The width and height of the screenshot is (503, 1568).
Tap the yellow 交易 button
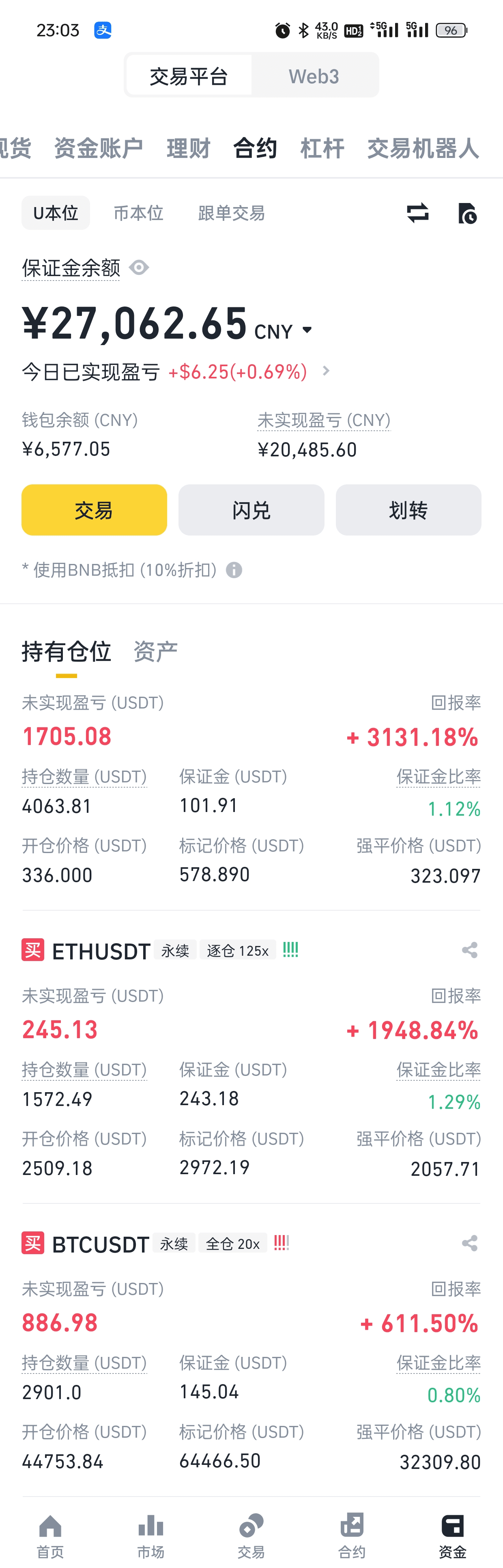(94, 510)
